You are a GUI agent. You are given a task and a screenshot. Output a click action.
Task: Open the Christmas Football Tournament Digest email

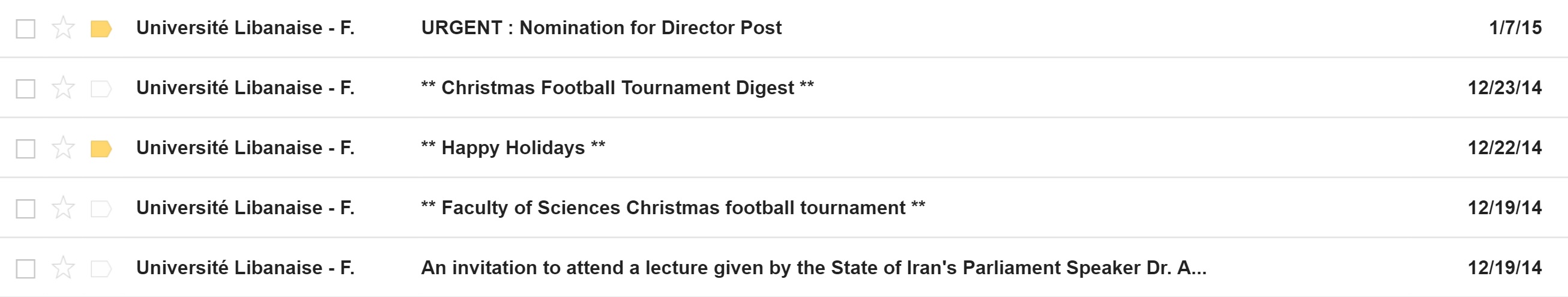pos(617,88)
